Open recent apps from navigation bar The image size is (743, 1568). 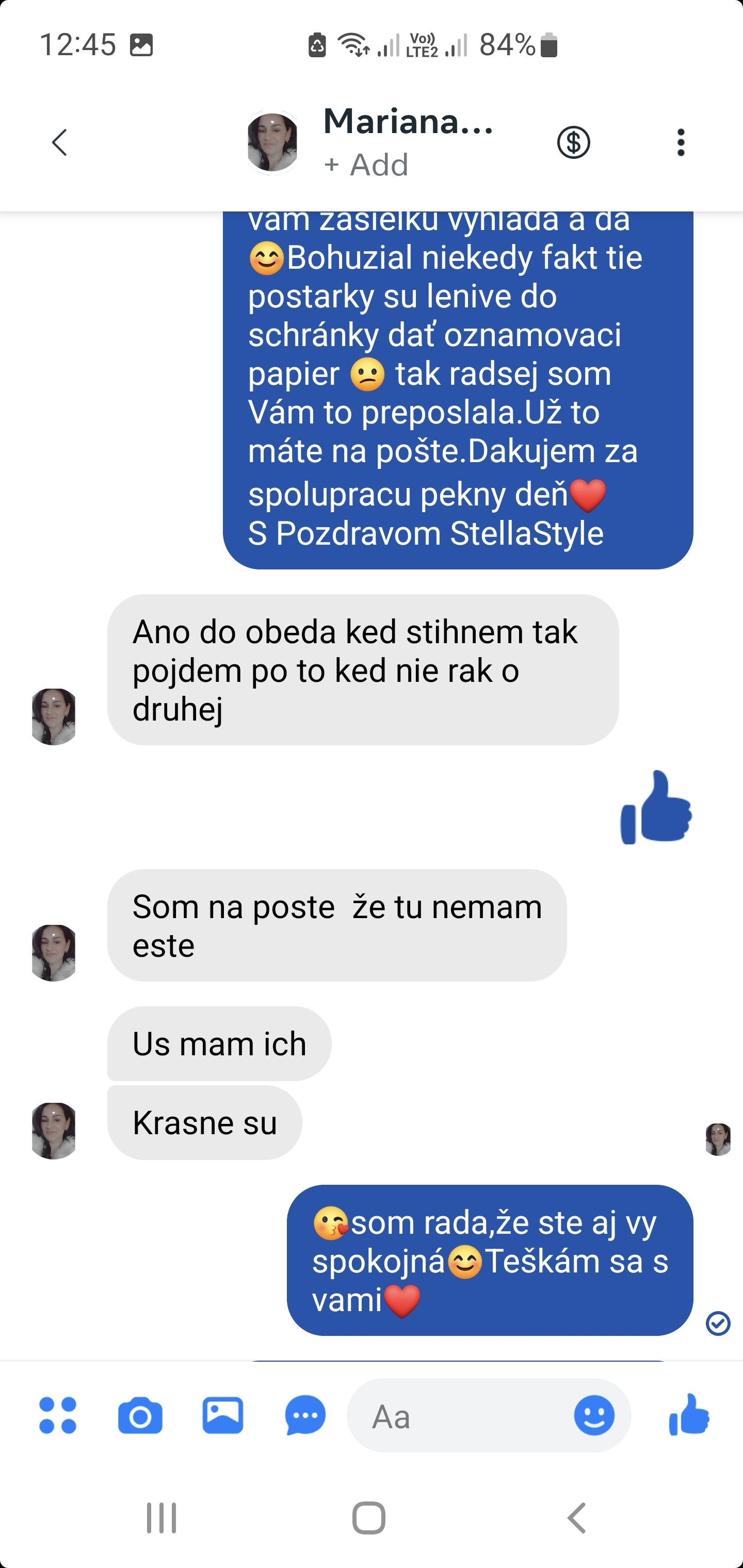161,1518
